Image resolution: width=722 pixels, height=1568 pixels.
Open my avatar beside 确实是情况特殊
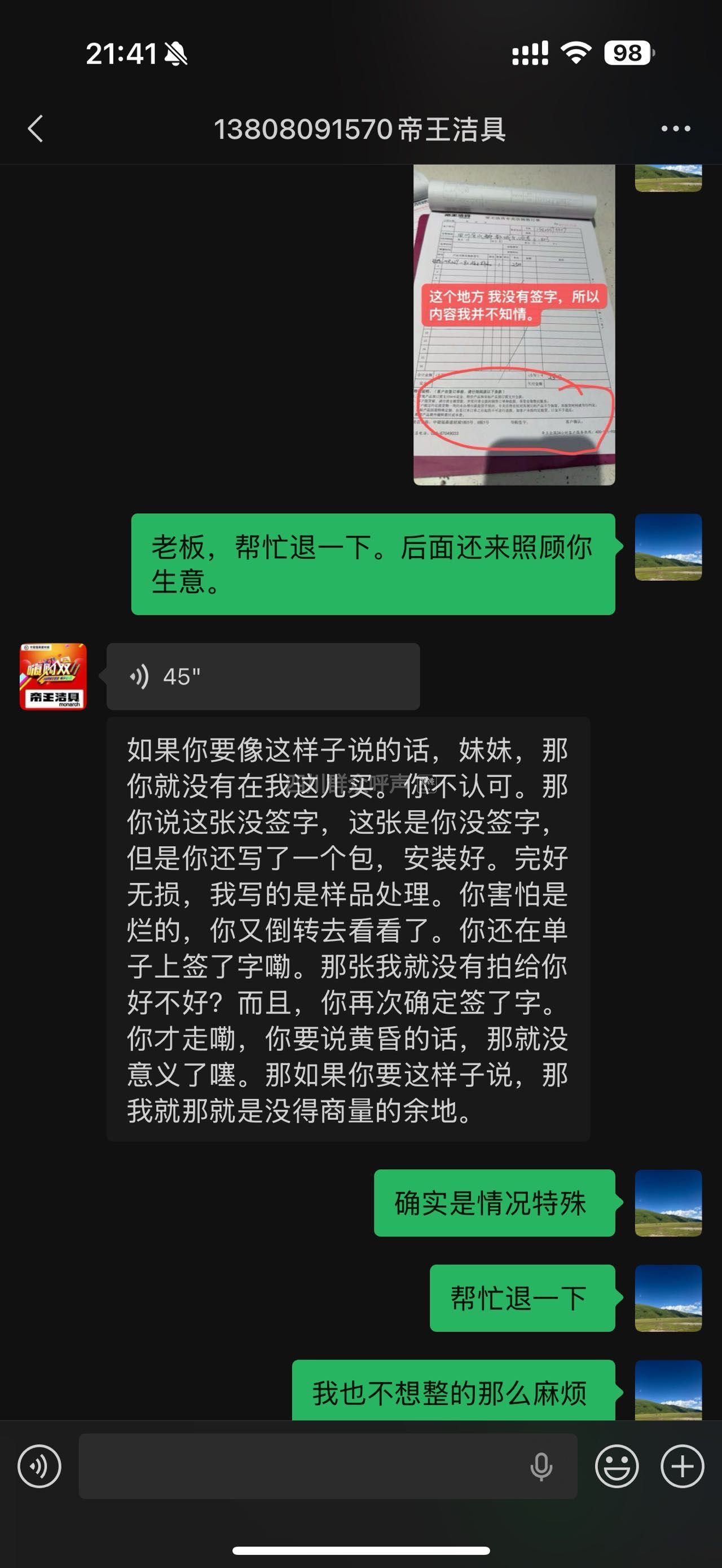668,1203
